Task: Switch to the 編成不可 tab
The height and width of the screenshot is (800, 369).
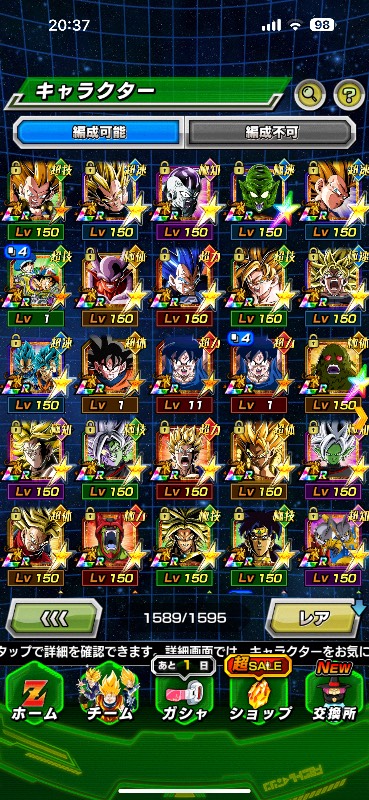Action: pos(269,133)
